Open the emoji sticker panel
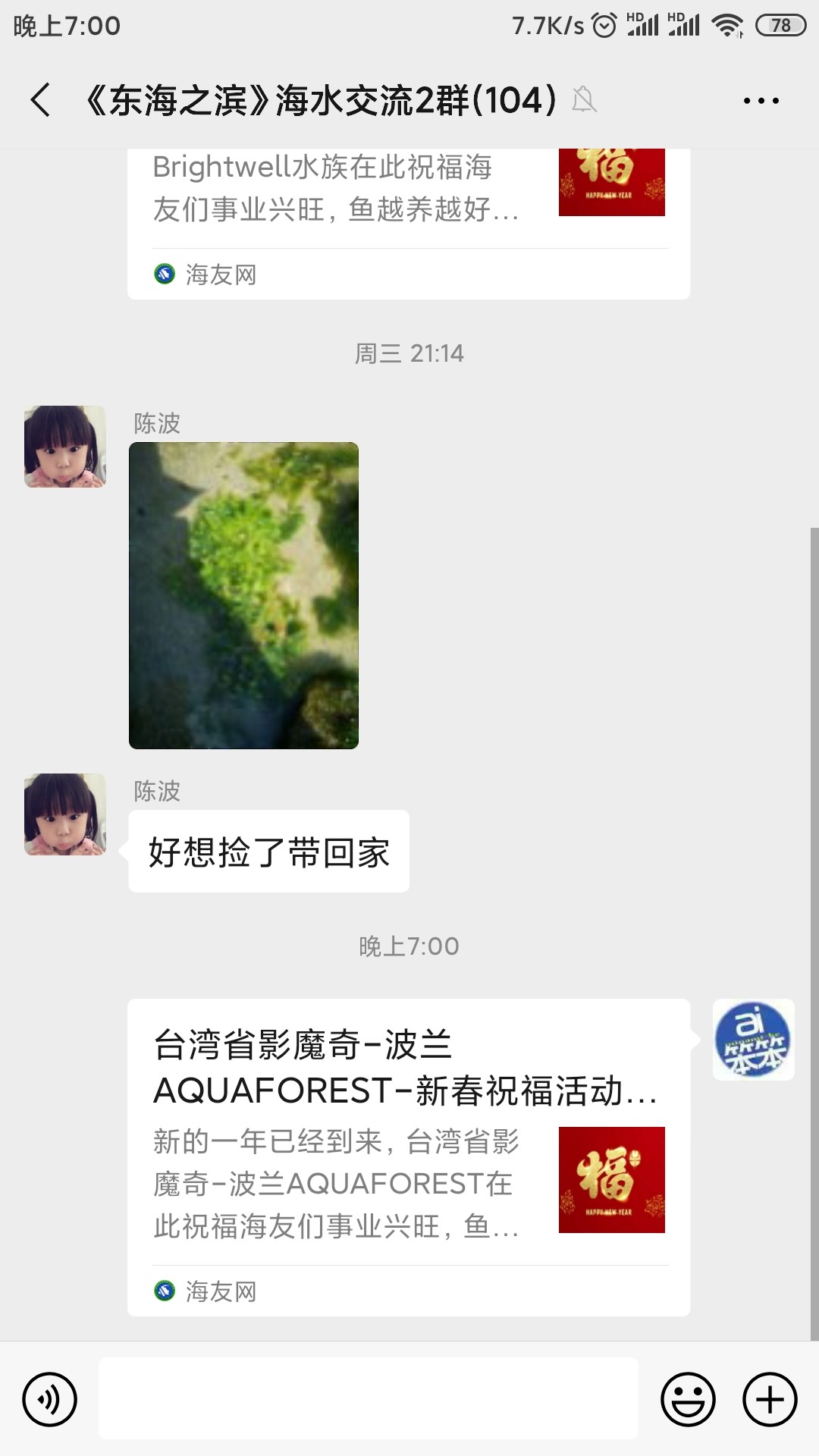The width and height of the screenshot is (819, 1456). [688, 1399]
